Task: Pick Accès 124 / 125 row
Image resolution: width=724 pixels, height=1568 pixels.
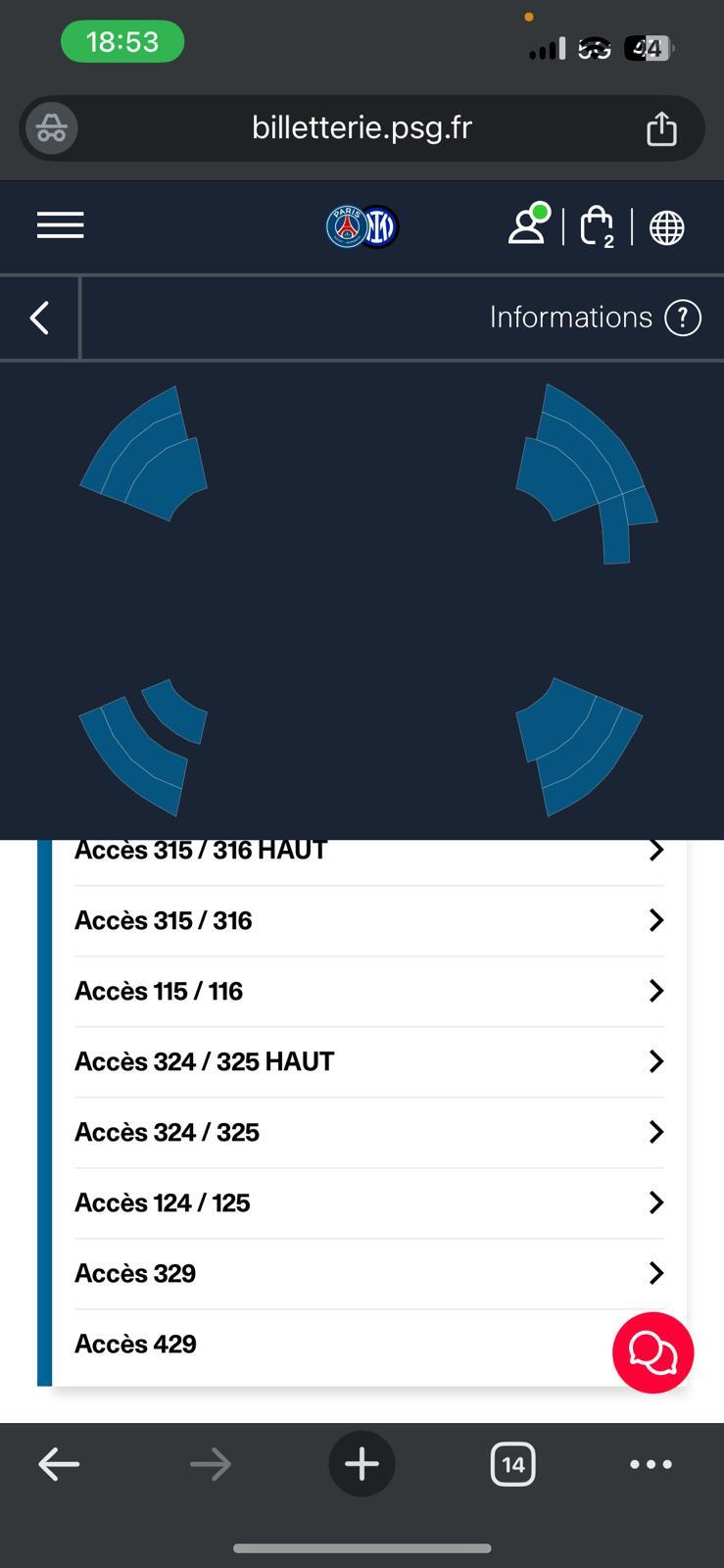Action: coord(368,1202)
